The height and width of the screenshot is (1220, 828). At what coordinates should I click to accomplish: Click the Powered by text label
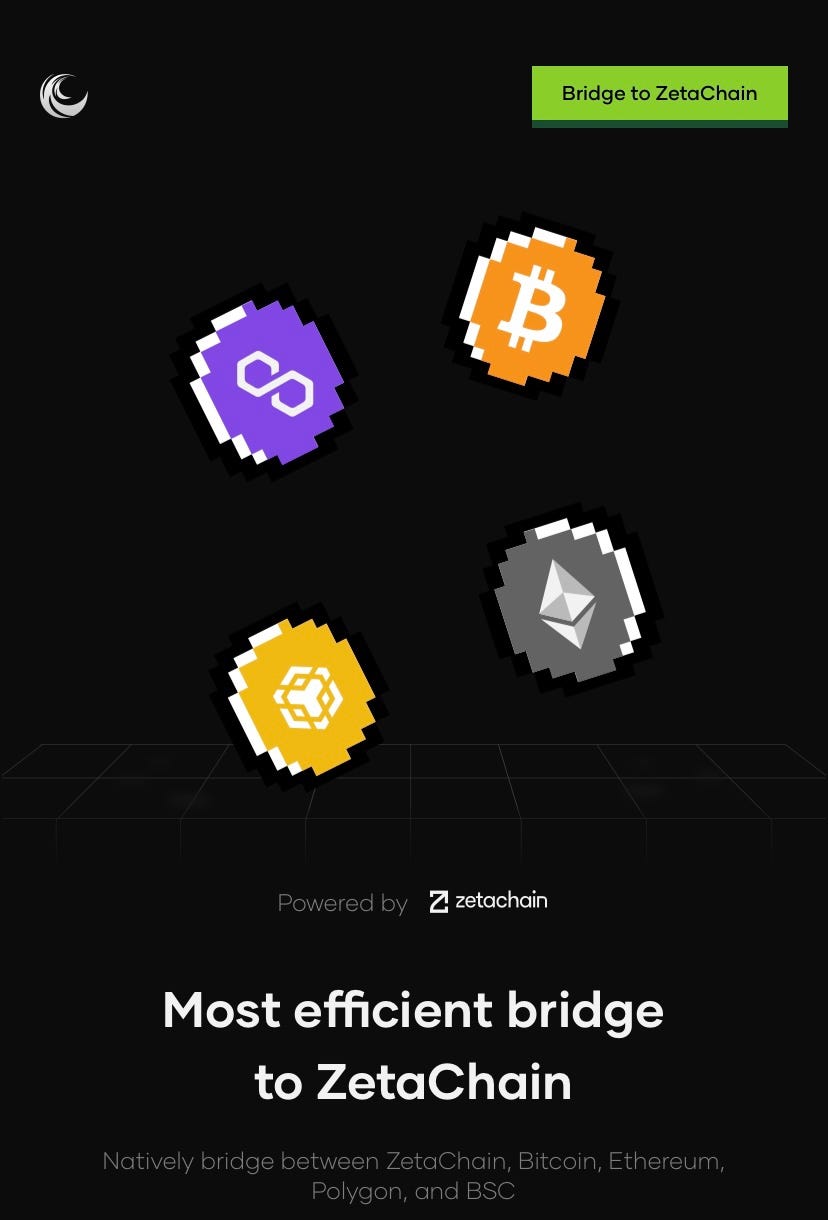click(343, 902)
